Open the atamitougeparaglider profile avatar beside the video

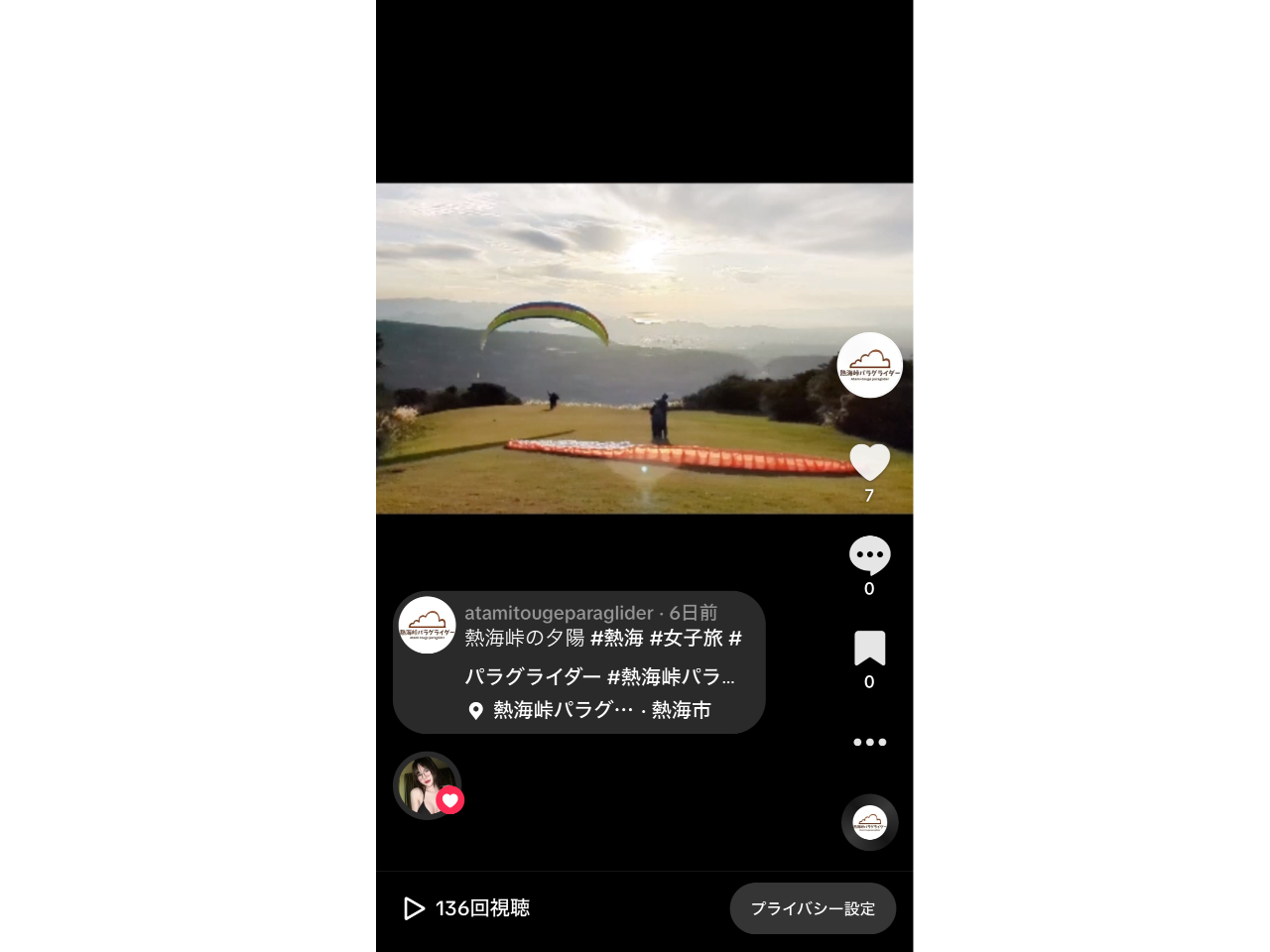[x=869, y=365]
